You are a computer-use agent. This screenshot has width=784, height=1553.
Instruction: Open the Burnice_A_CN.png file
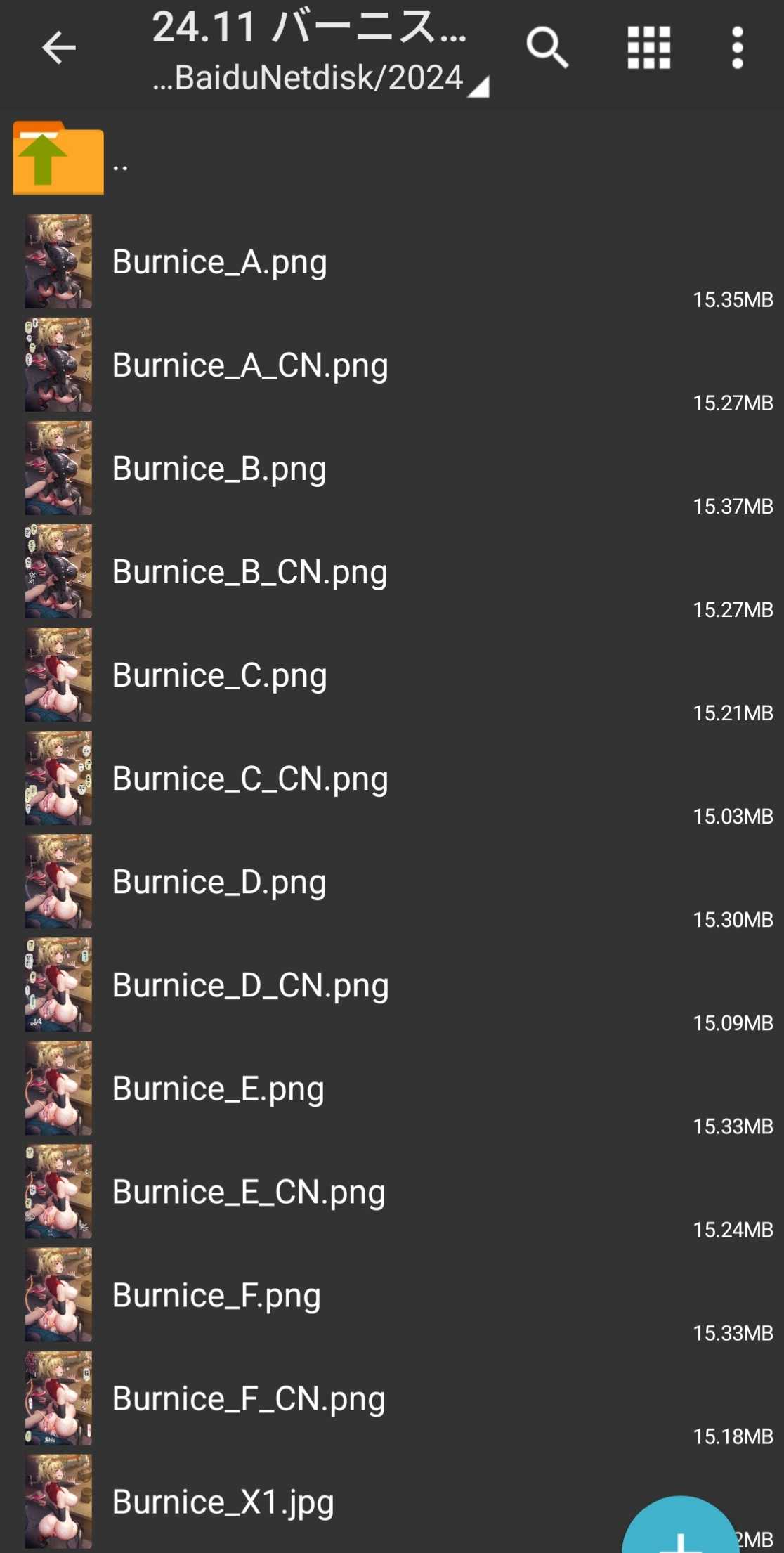(x=392, y=365)
